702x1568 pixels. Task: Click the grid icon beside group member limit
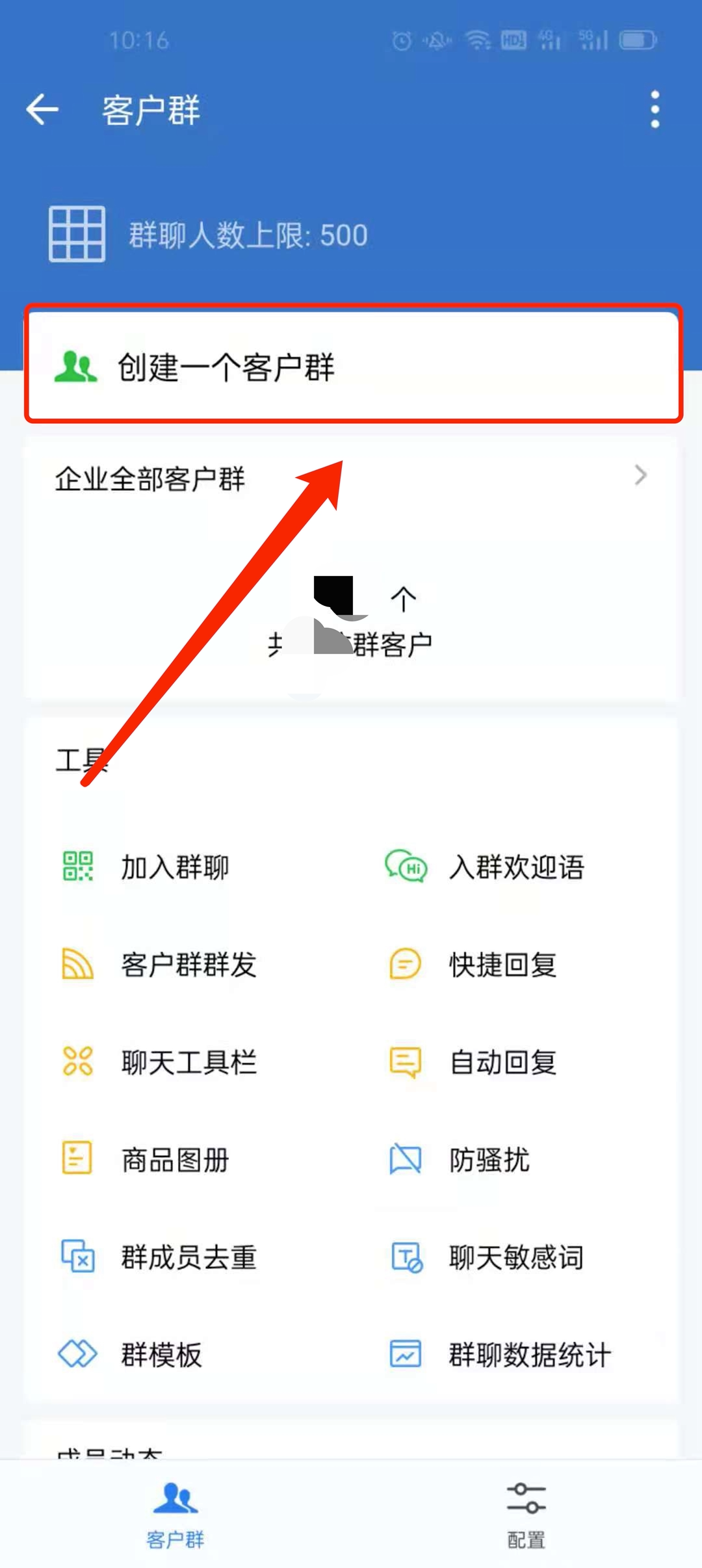[x=76, y=235]
